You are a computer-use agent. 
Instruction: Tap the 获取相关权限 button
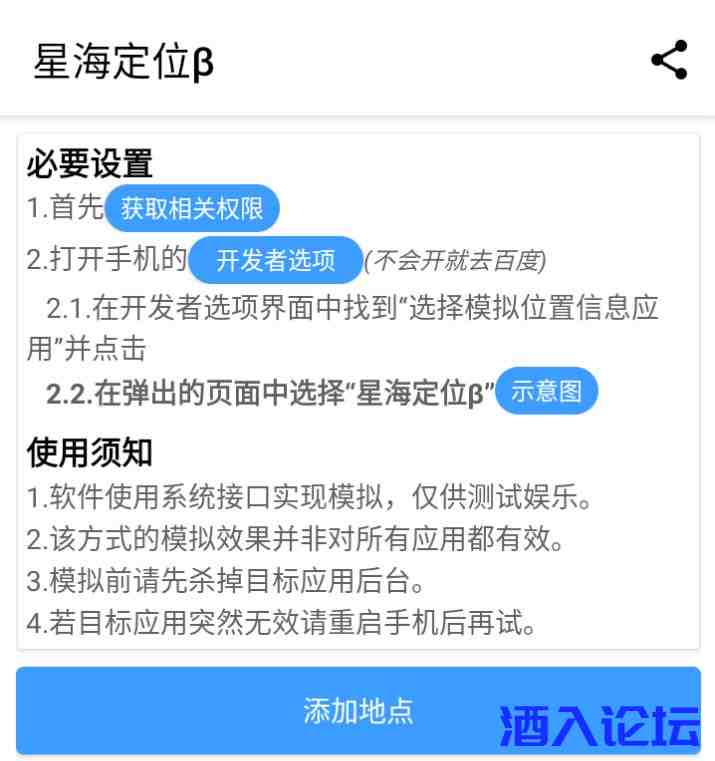pyautogui.click(x=192, y=208)
